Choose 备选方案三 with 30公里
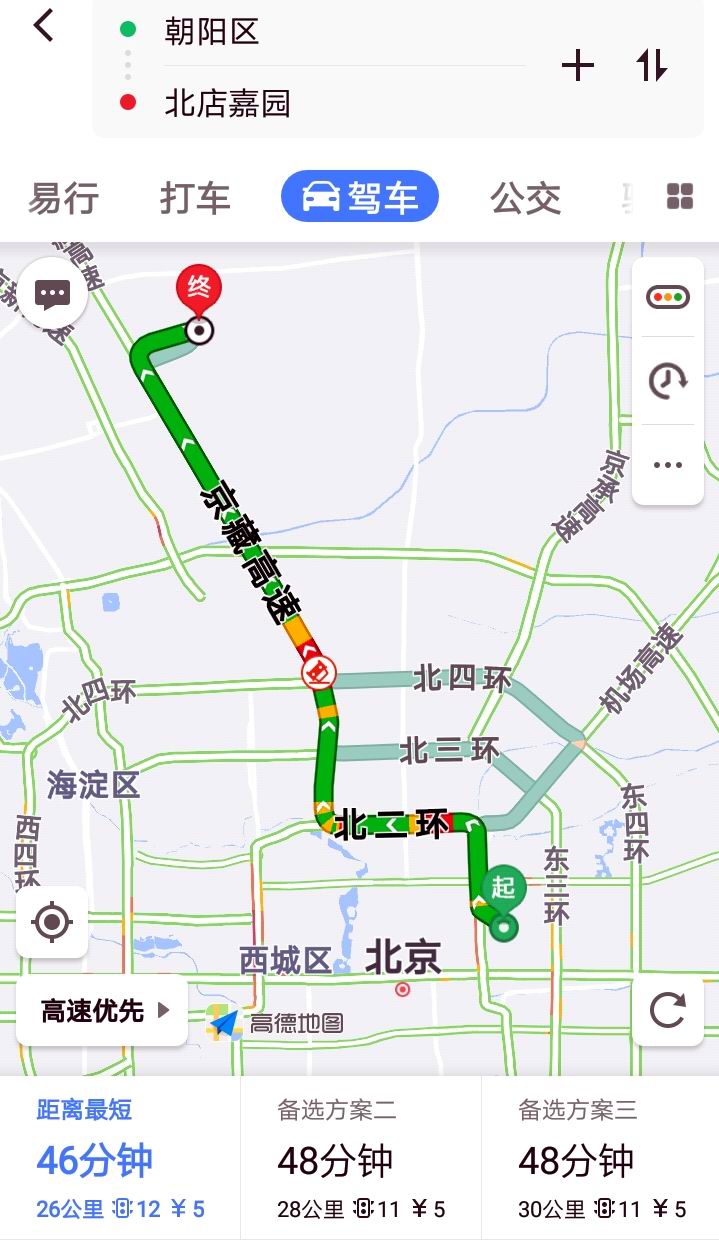The height and width of the screenshot is (1244, 719). click(x=600, y=1160)
